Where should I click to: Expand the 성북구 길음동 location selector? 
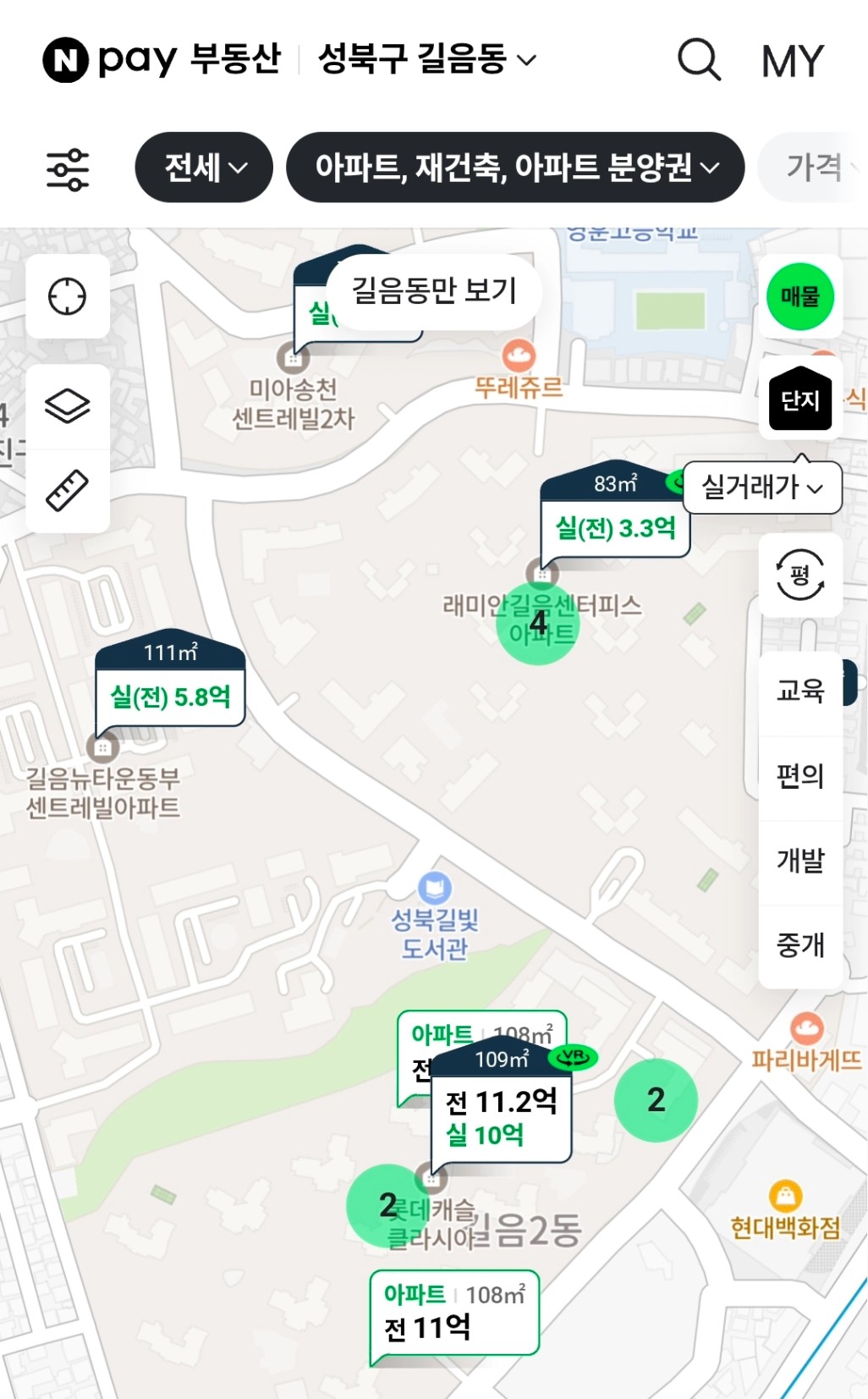(x=426, y=59)
